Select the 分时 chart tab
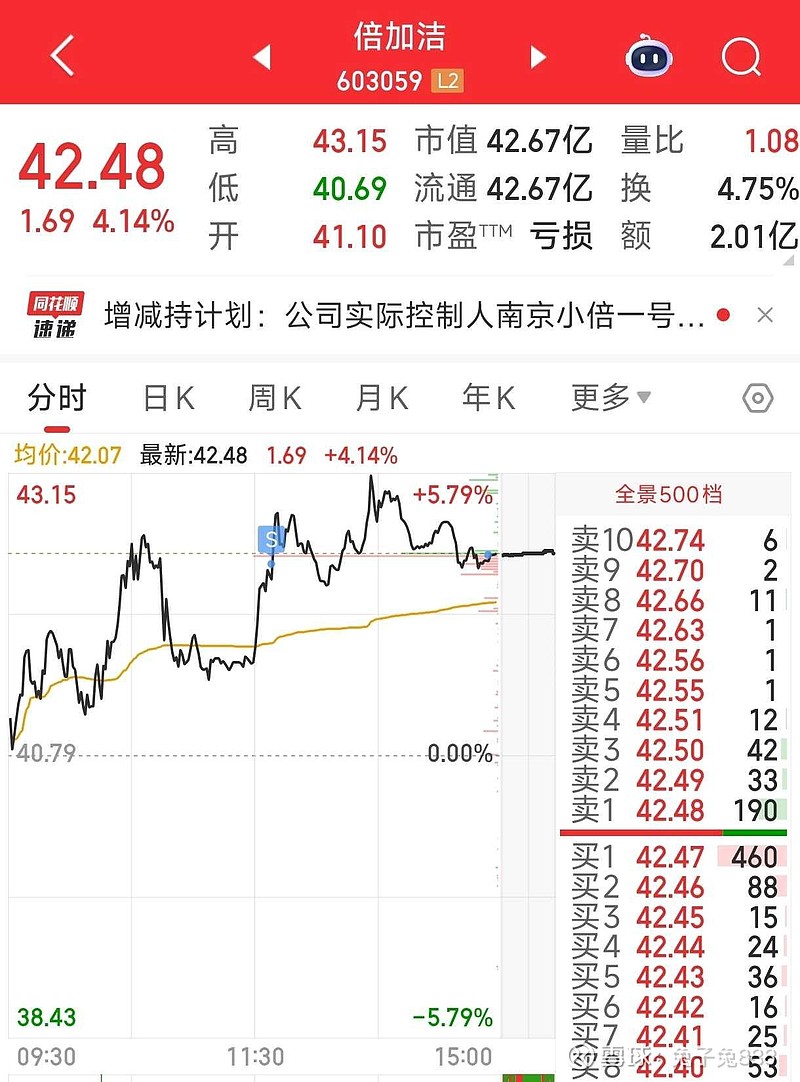Image resolution: width=800 pixels, height=1082 pixels. 57,399
